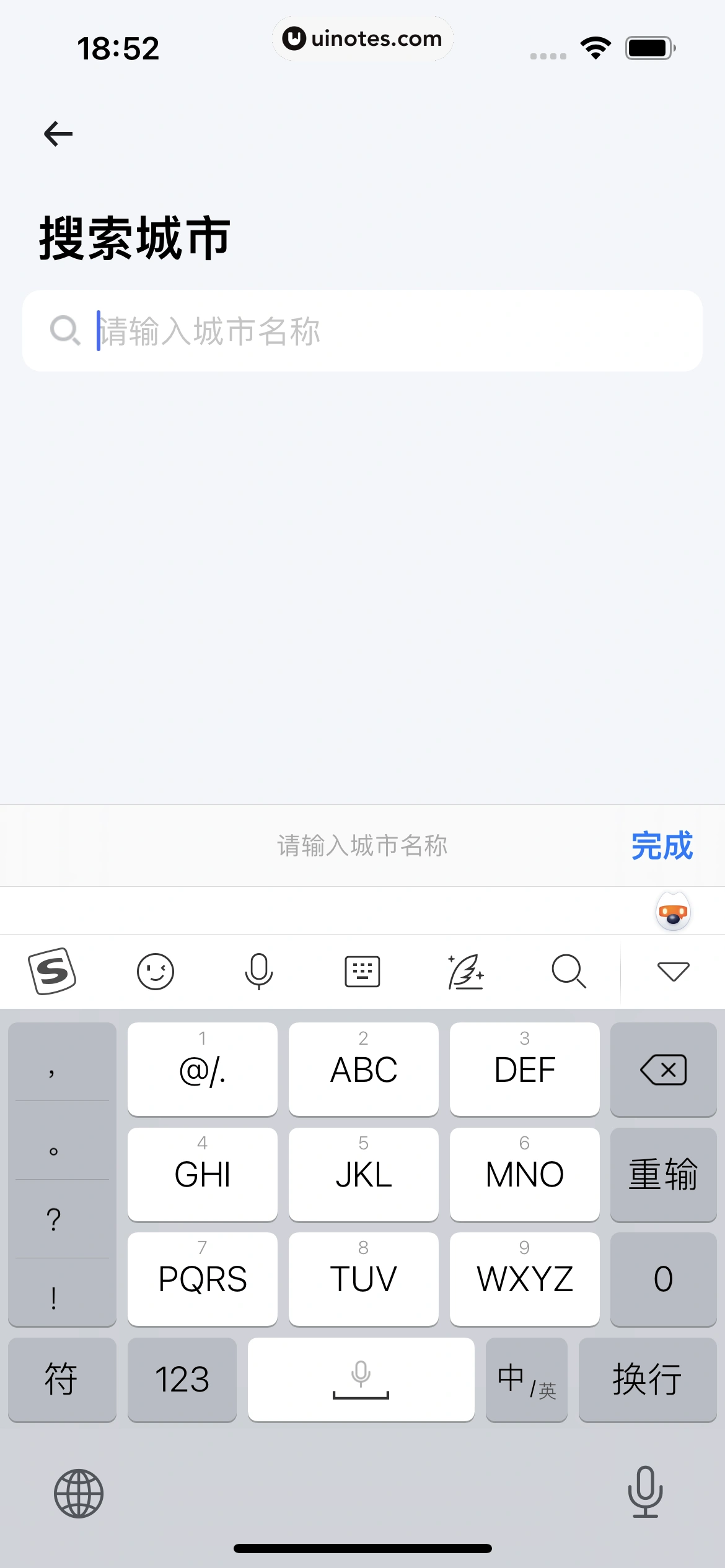725x1568 pixels.
Task: Open the globe keyboard switcher
Action: click(x=79, y=1492)
